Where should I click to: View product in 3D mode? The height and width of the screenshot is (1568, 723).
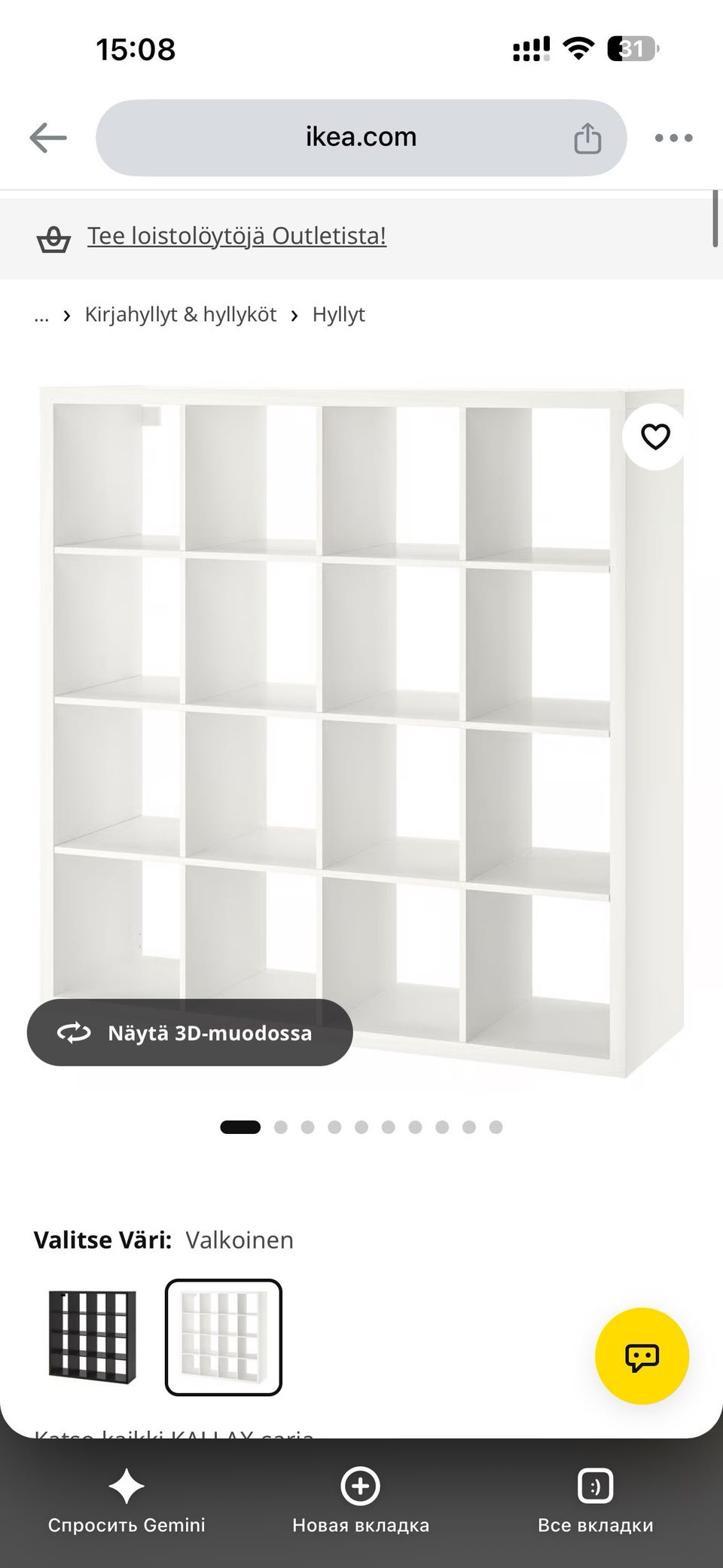[190, 1032]
